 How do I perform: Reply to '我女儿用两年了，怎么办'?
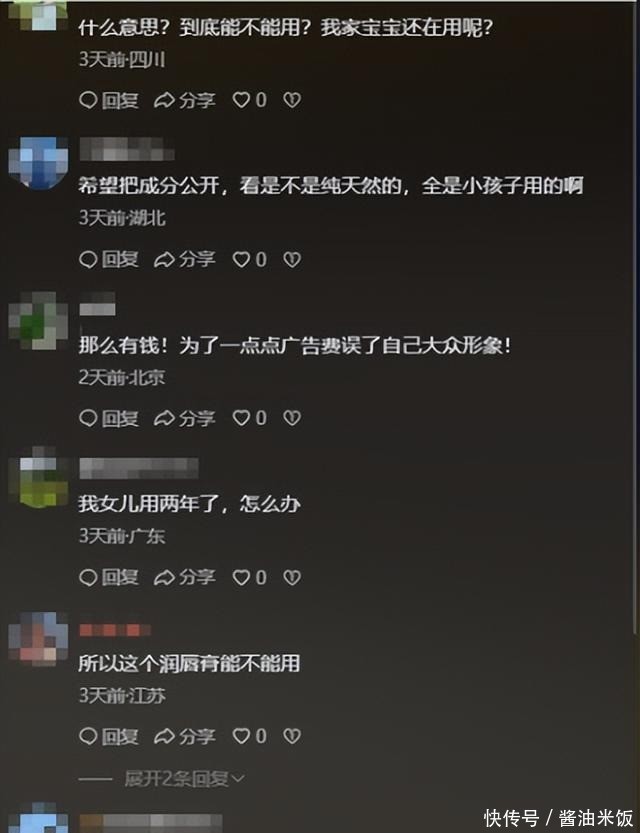click(x=108, y=577)
